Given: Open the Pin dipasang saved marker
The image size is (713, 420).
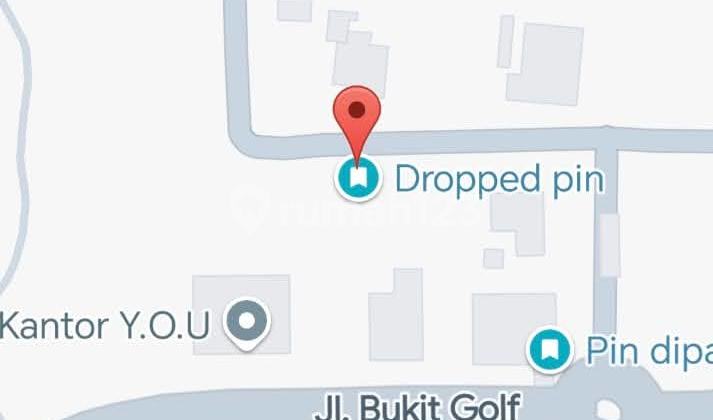Looking at the screenshot, I should click(x=549, y=349).
